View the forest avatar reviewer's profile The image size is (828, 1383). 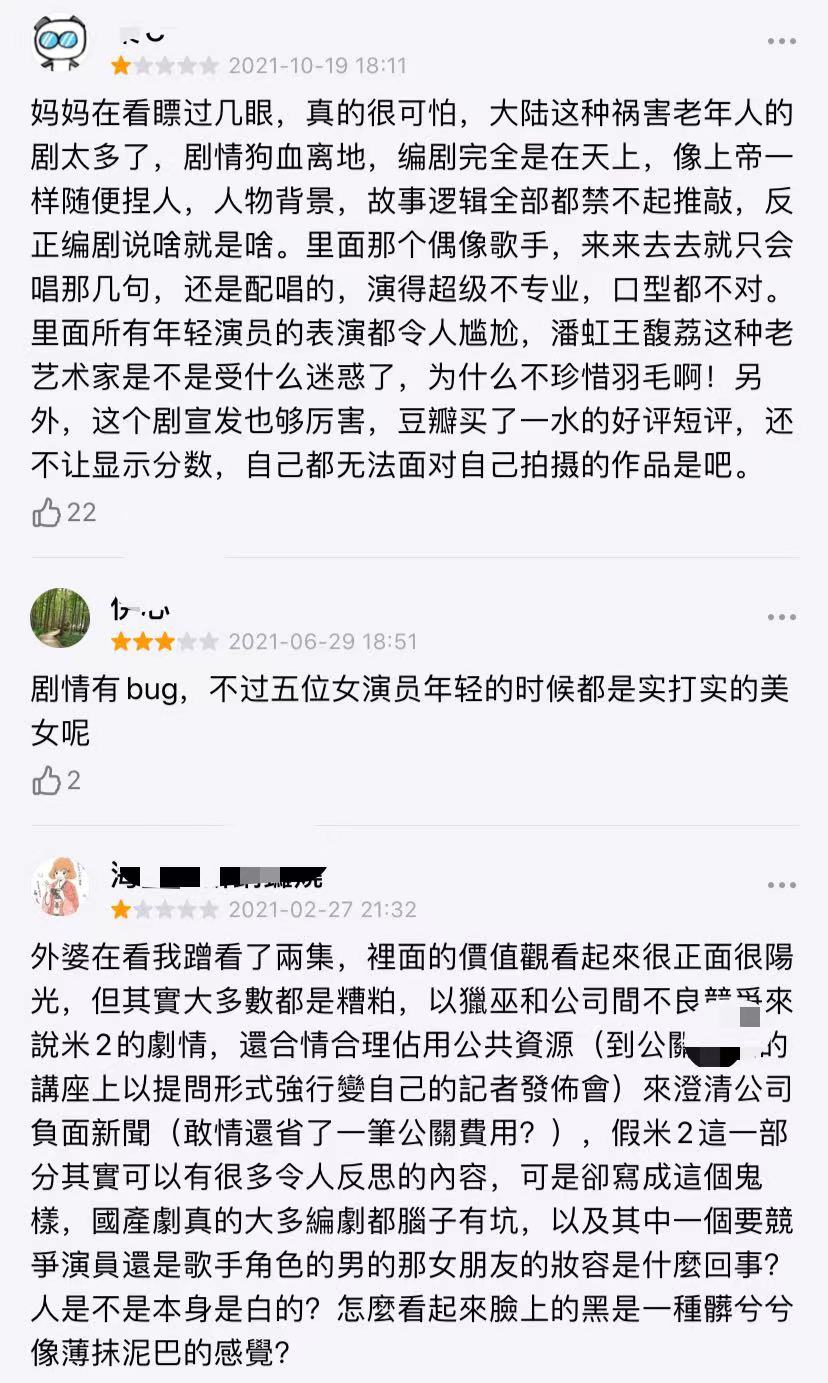(x=61, y=617)
